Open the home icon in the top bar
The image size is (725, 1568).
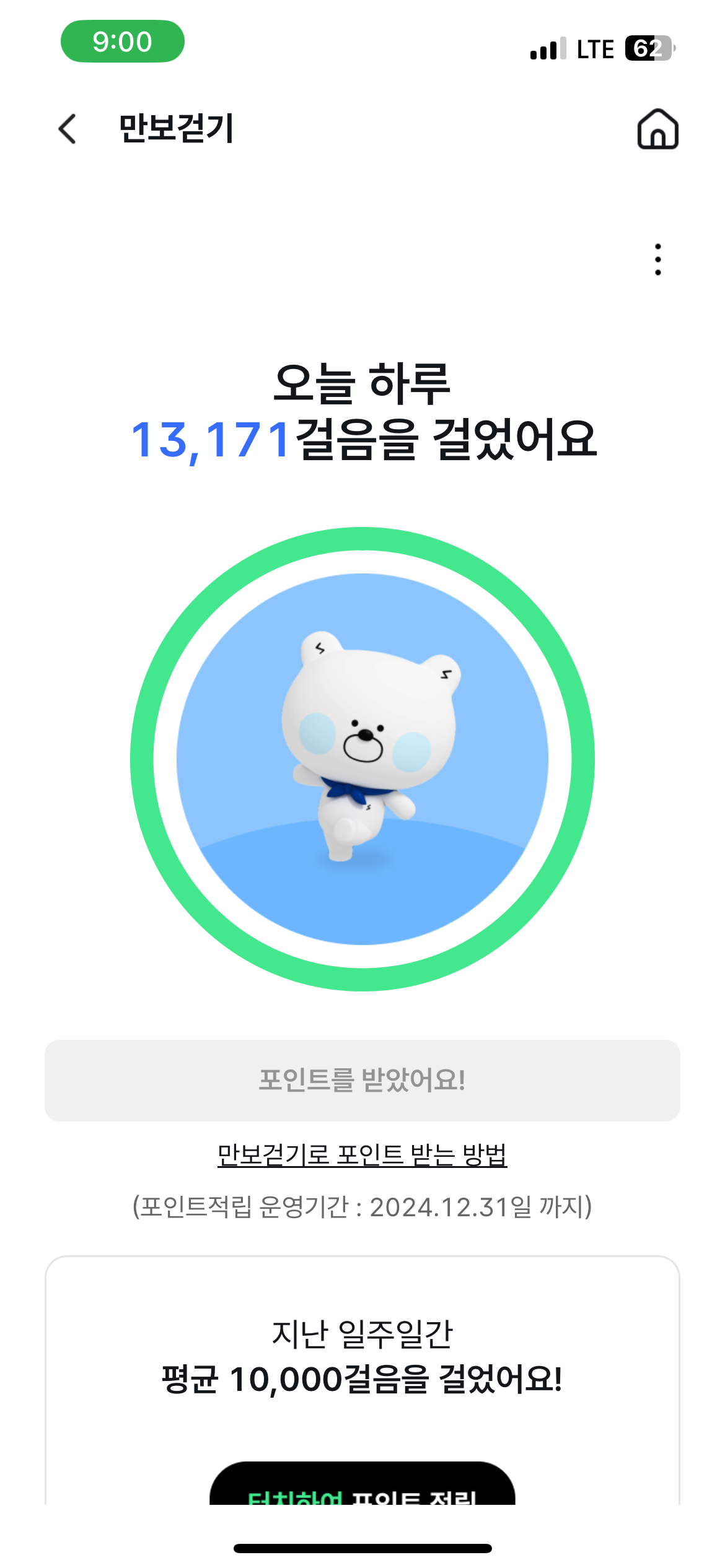point(657,129)
